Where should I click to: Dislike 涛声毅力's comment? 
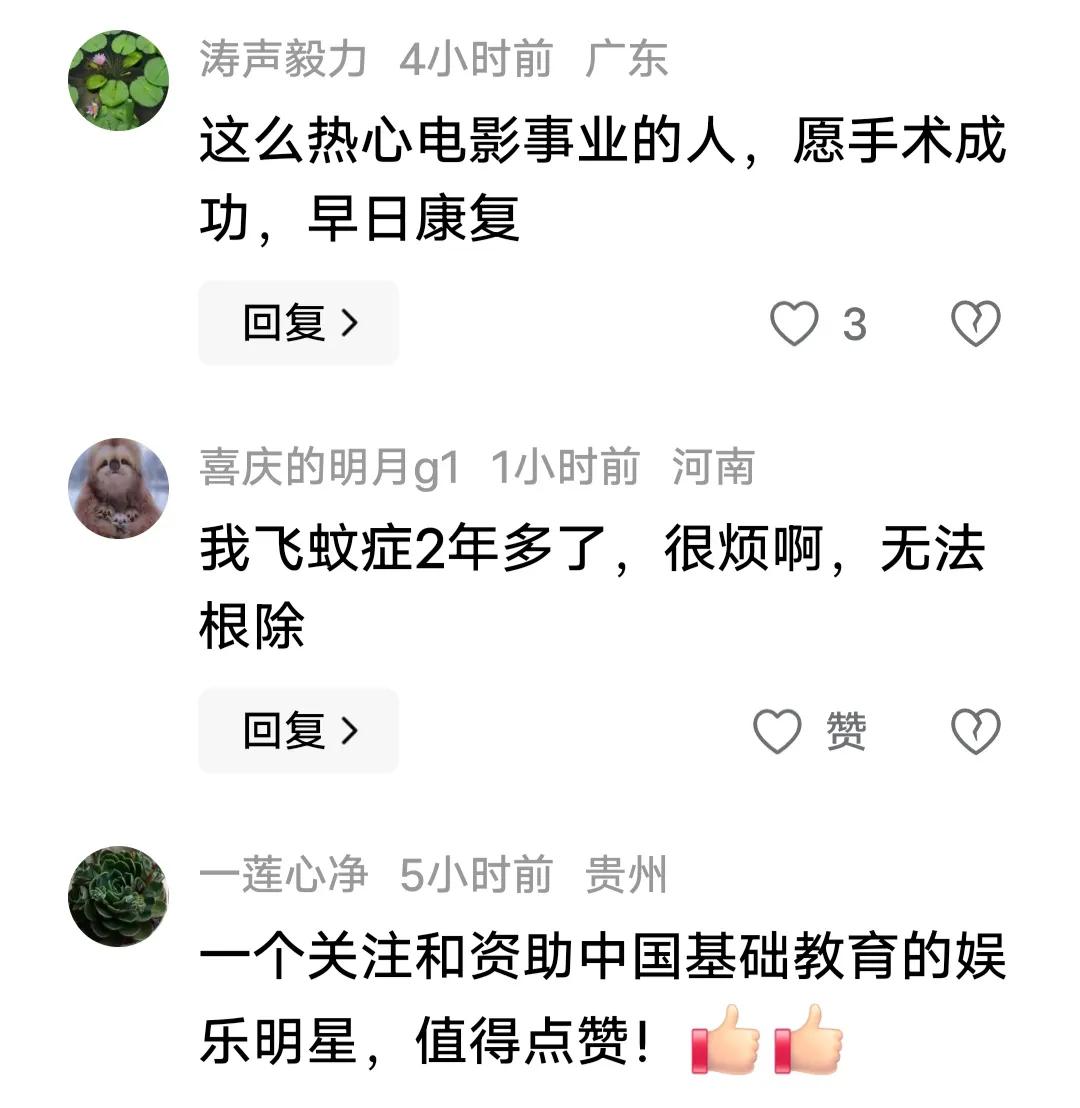coord(975,324)
